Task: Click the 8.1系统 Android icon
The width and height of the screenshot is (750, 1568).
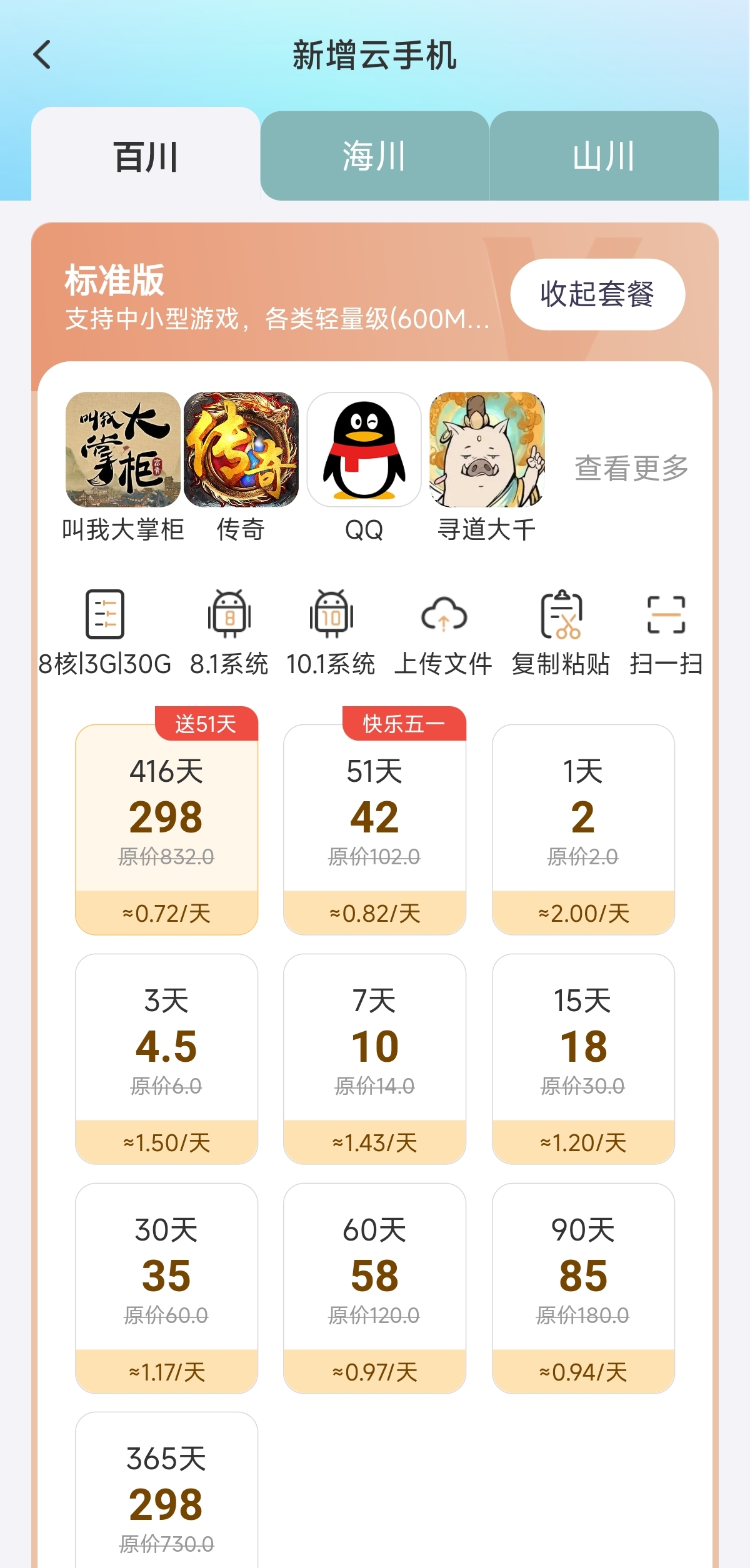Action: coord(229,619)
